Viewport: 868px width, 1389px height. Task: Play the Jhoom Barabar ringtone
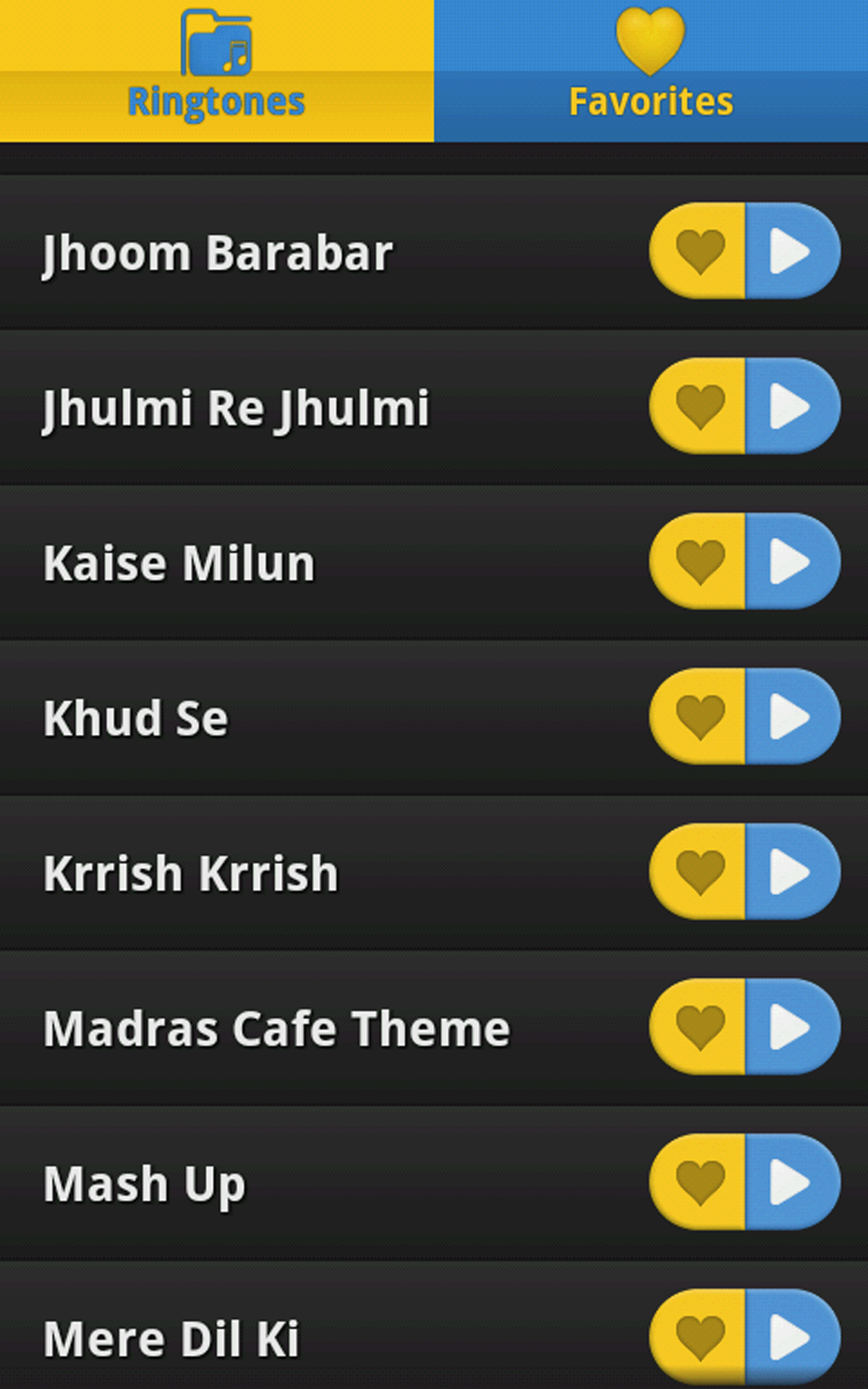point(791,251)
